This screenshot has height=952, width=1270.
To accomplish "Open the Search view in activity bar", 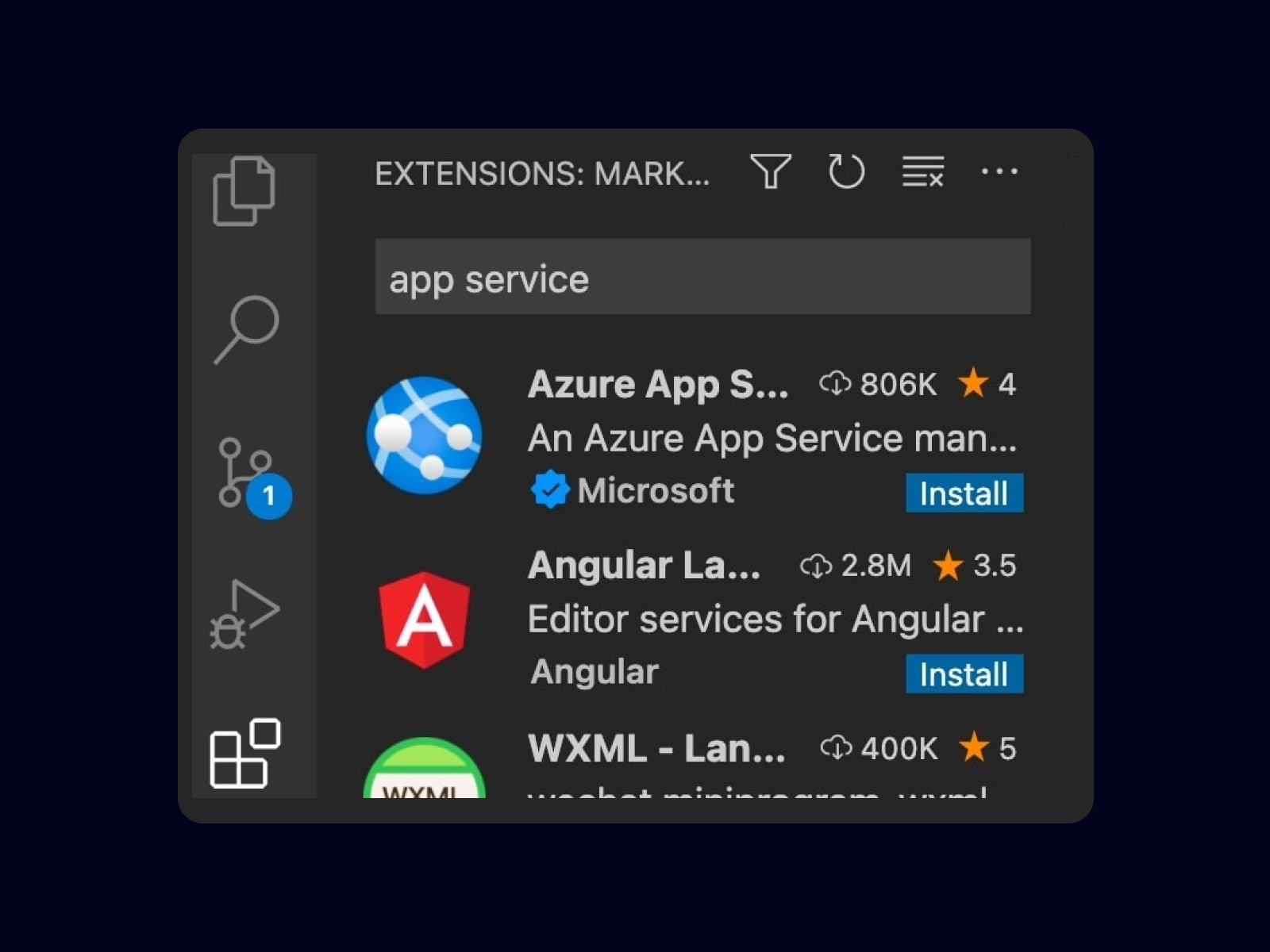I will pos(246,328).
